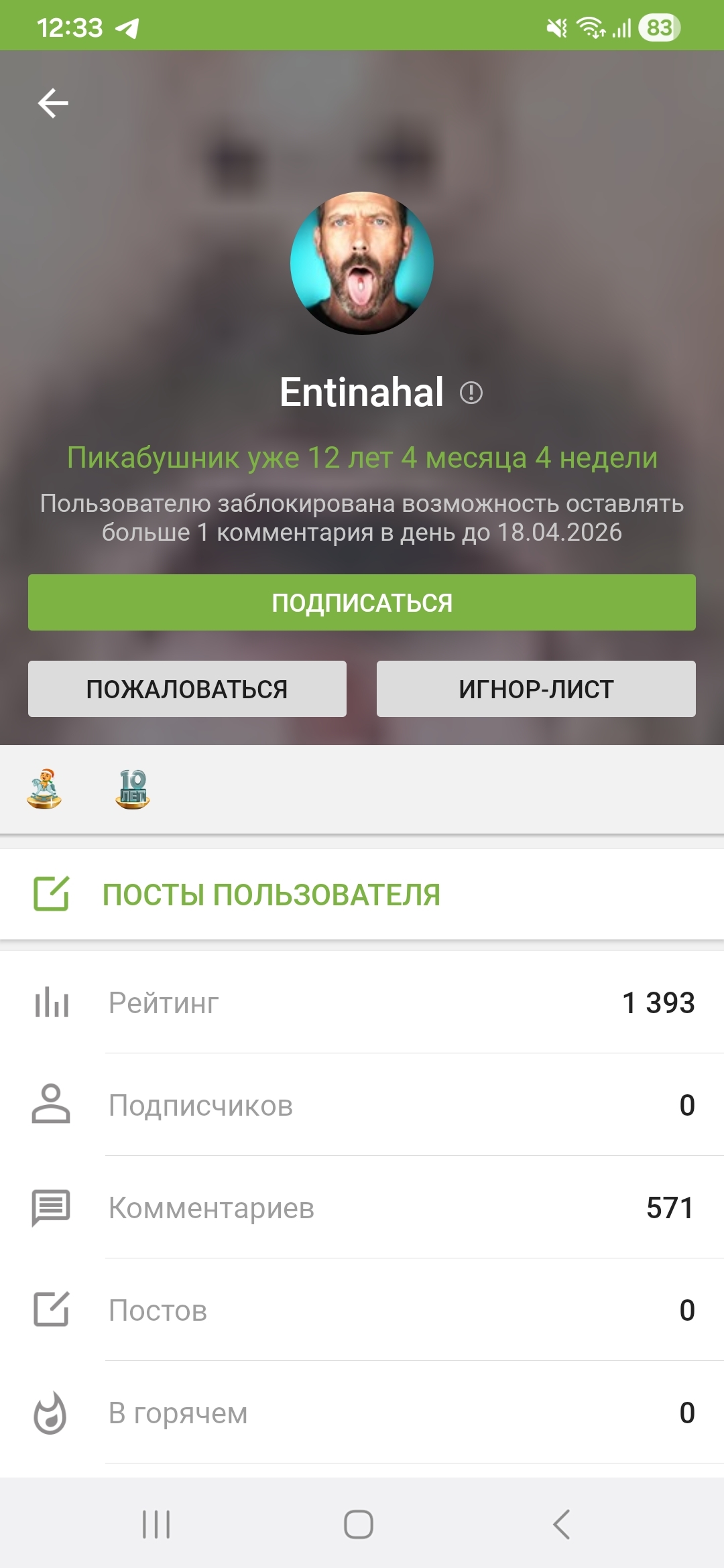Open the system recent apps button
The height and width of the screenshot is (1568, 724).
(x=156, y=1524)
